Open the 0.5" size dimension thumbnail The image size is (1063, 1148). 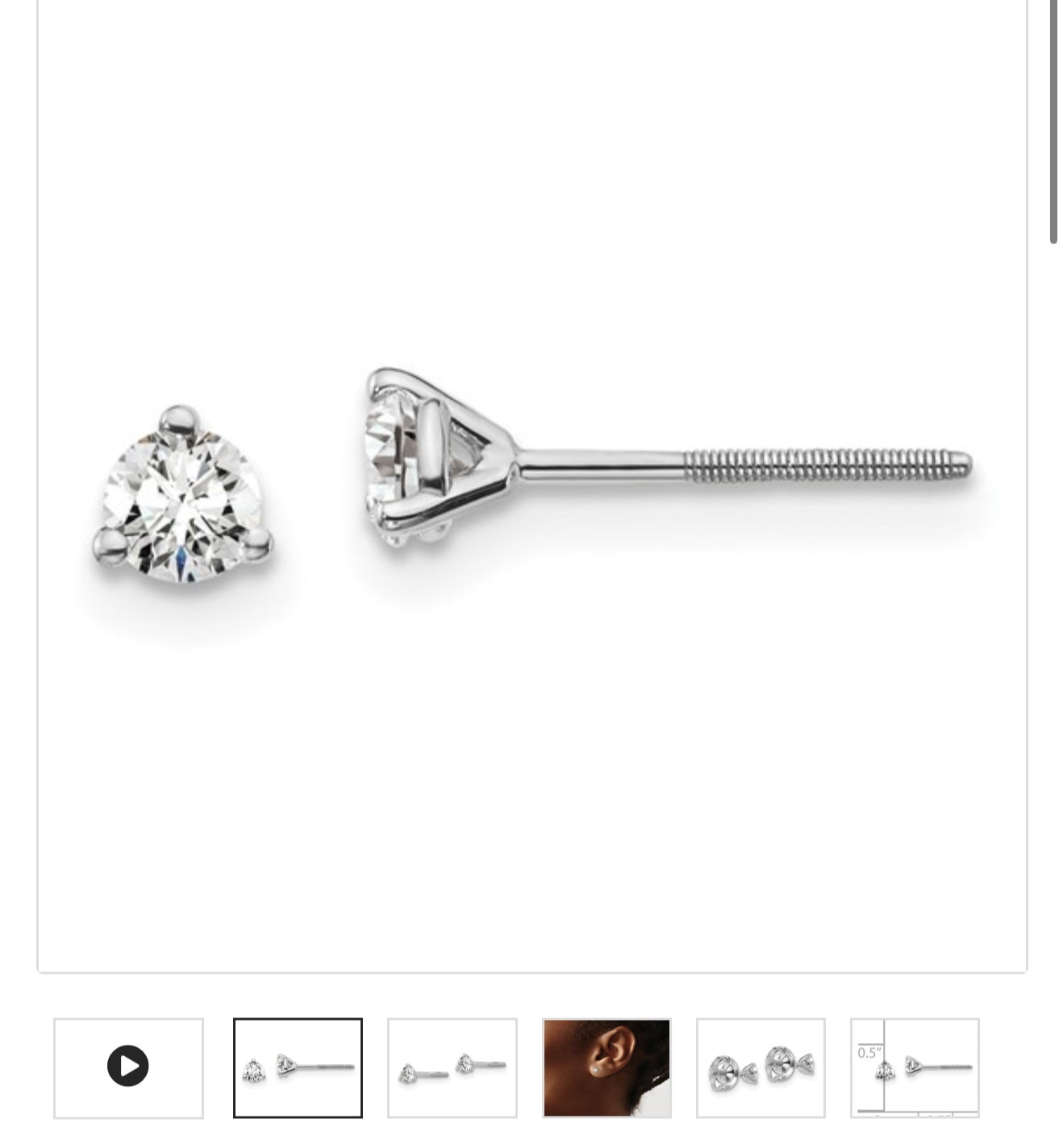point(915,1067)
